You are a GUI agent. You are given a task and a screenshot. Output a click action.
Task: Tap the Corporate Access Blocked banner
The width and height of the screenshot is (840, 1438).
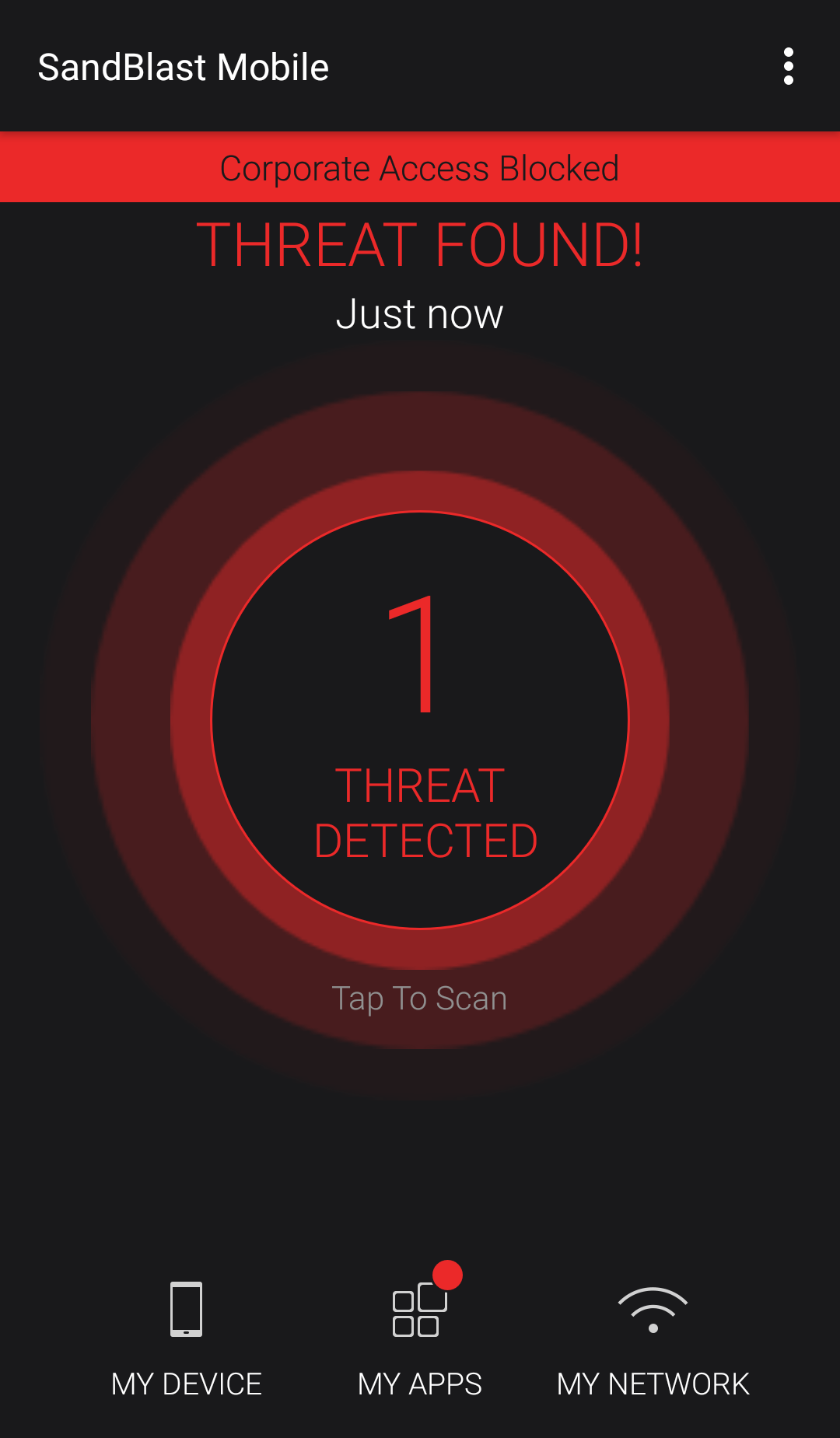[420, 168]
